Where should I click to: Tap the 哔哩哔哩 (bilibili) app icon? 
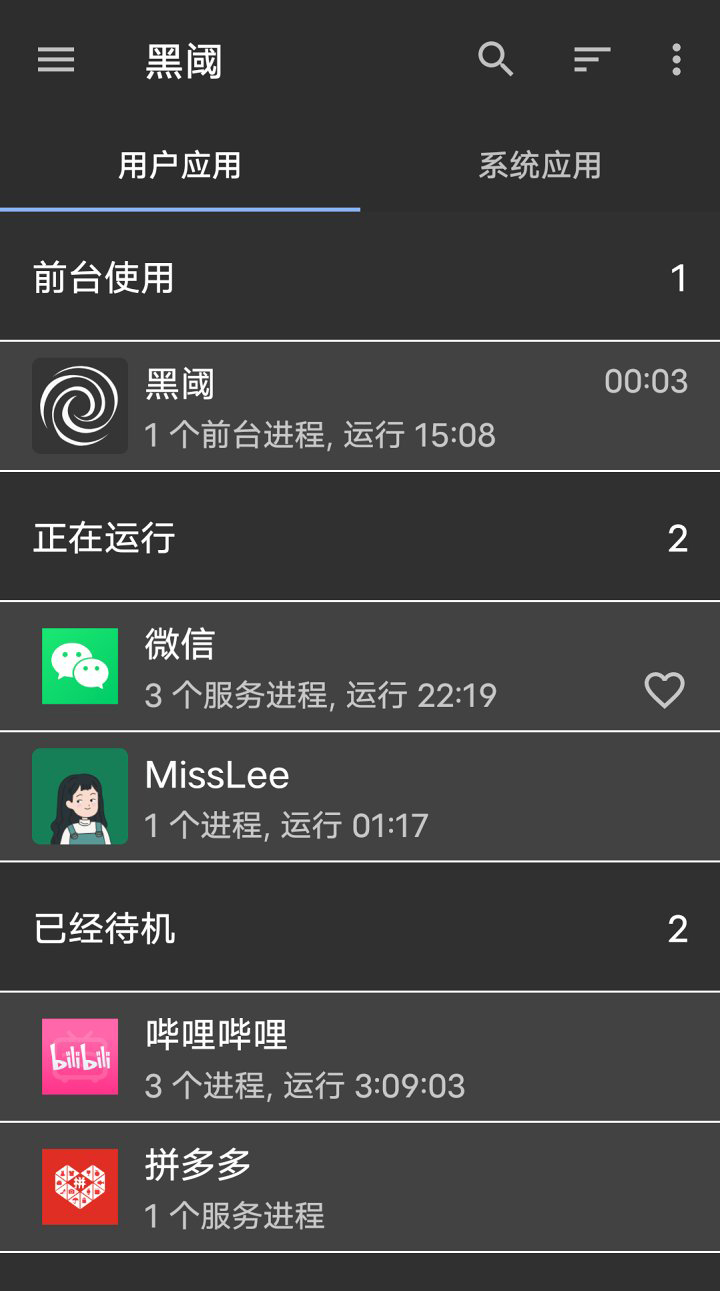pos(80,1057)
